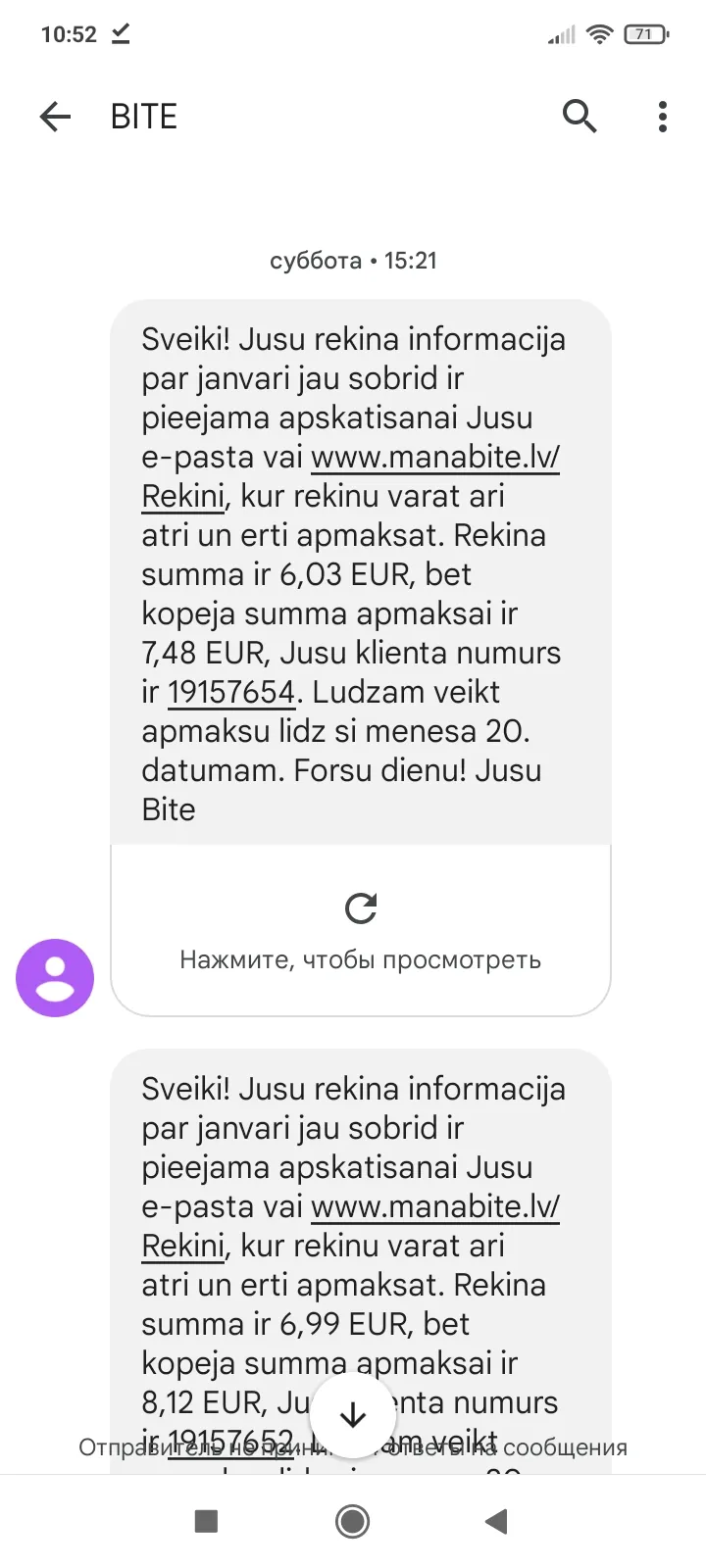Open the three-dot overflow menu
This screenshot has height=1568, width=706.
pyautogui.click(x=663, y=117)
